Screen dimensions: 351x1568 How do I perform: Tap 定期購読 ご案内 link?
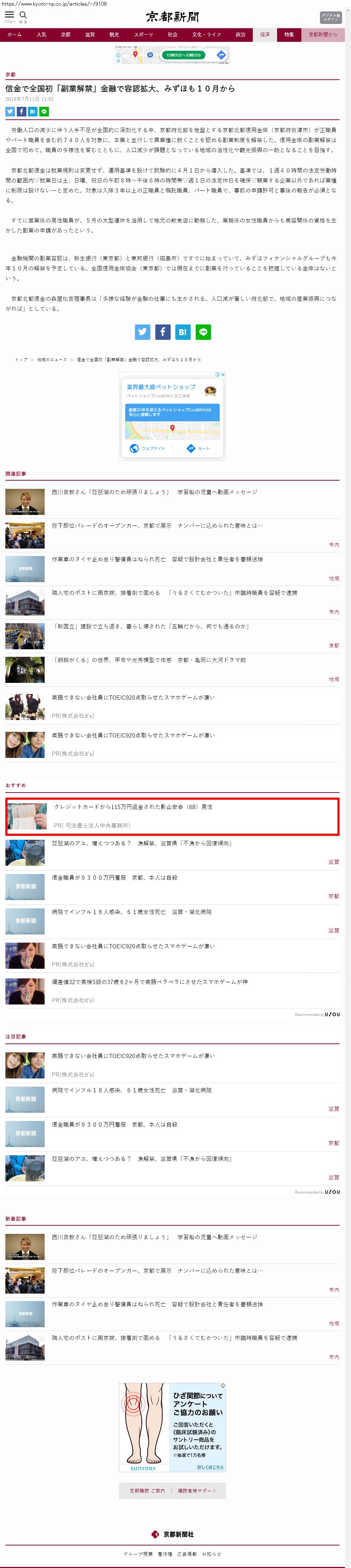pos(147,1491)
